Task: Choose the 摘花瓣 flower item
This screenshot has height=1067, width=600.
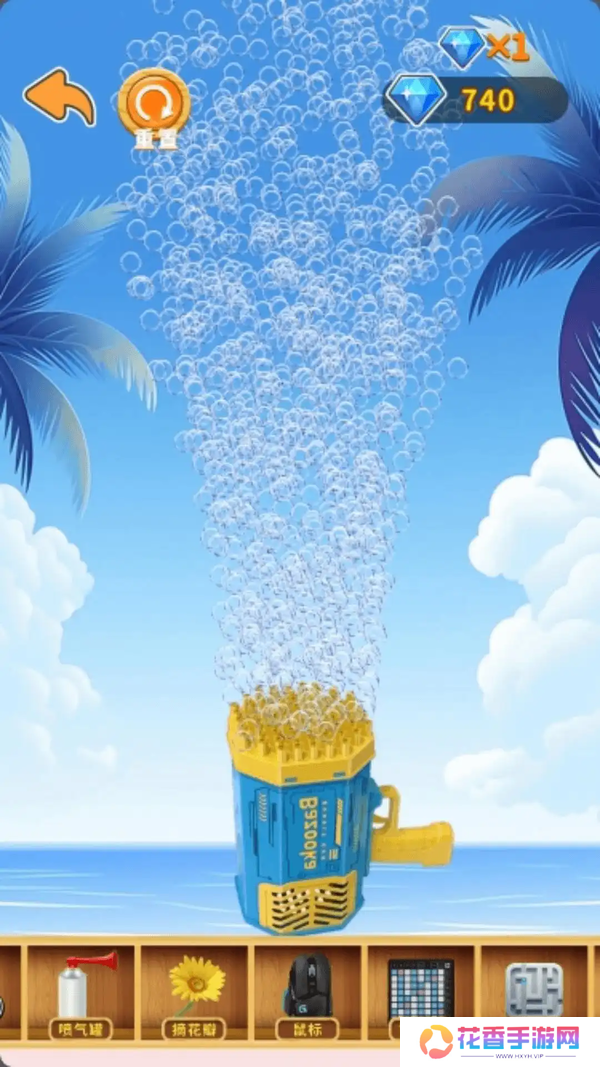Action: pyautogui.click(x=195, y=990)
